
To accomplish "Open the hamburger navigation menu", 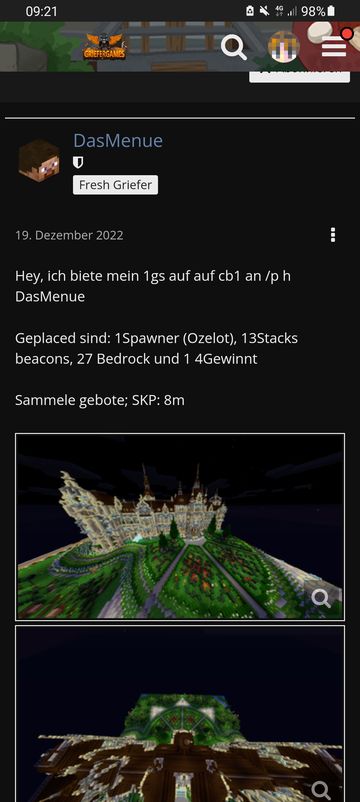I will pyautogui.click(x=334, y=48).
